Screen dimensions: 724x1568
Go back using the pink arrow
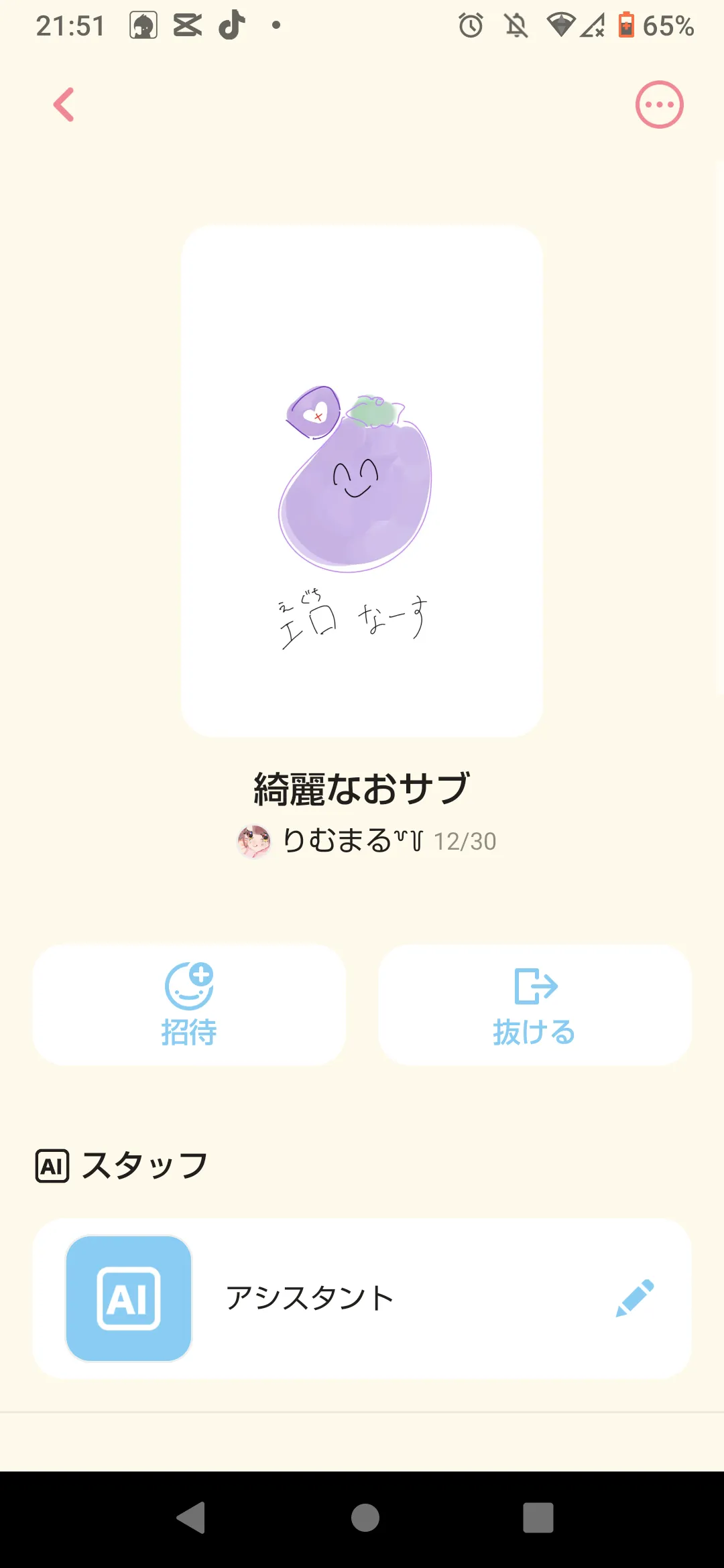coord(64,105)
